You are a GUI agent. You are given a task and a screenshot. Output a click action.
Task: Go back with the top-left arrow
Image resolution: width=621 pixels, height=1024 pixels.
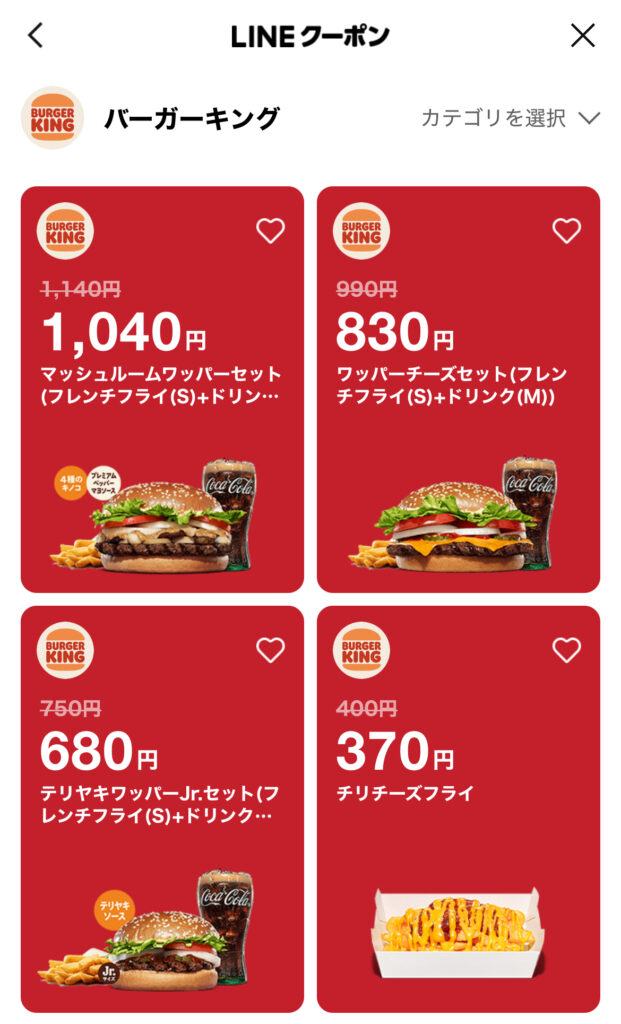tap(36, 36)
